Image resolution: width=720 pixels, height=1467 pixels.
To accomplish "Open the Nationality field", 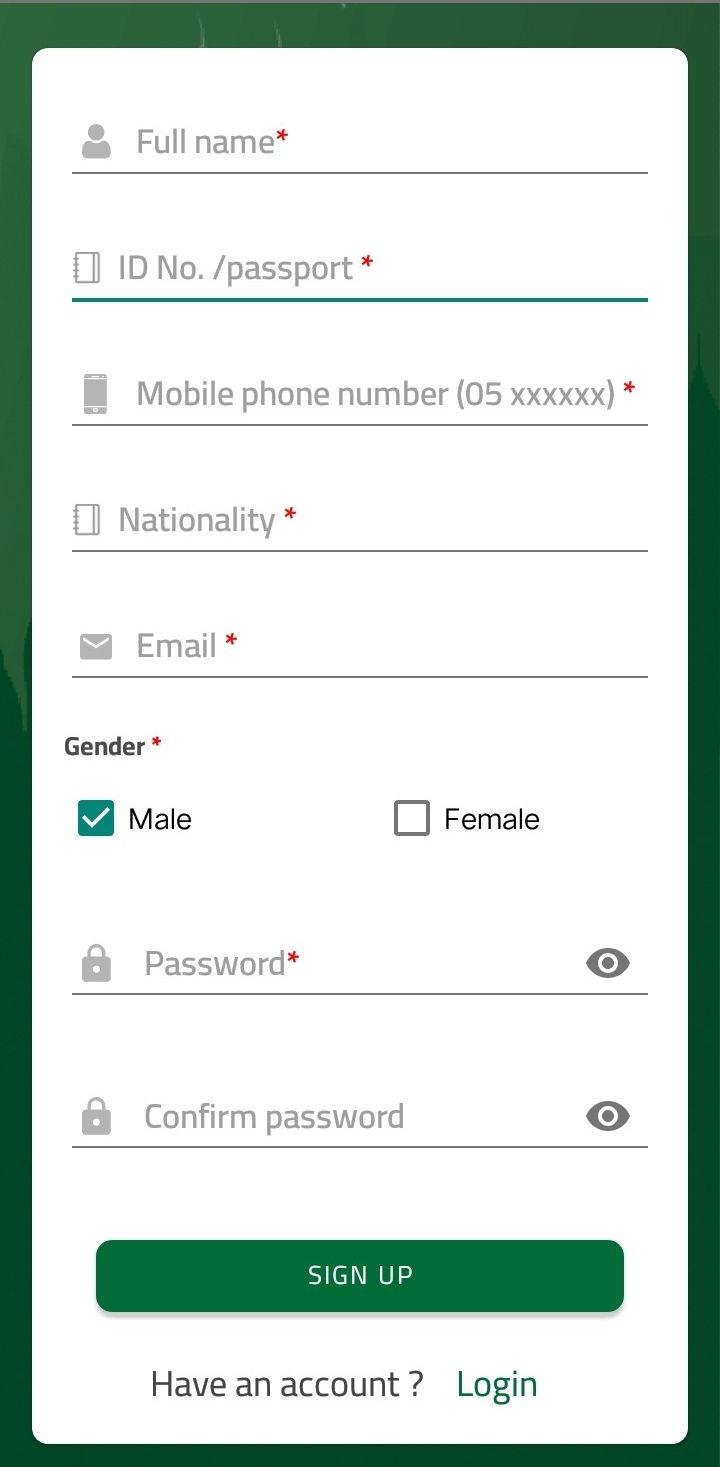I will [380, 520].
